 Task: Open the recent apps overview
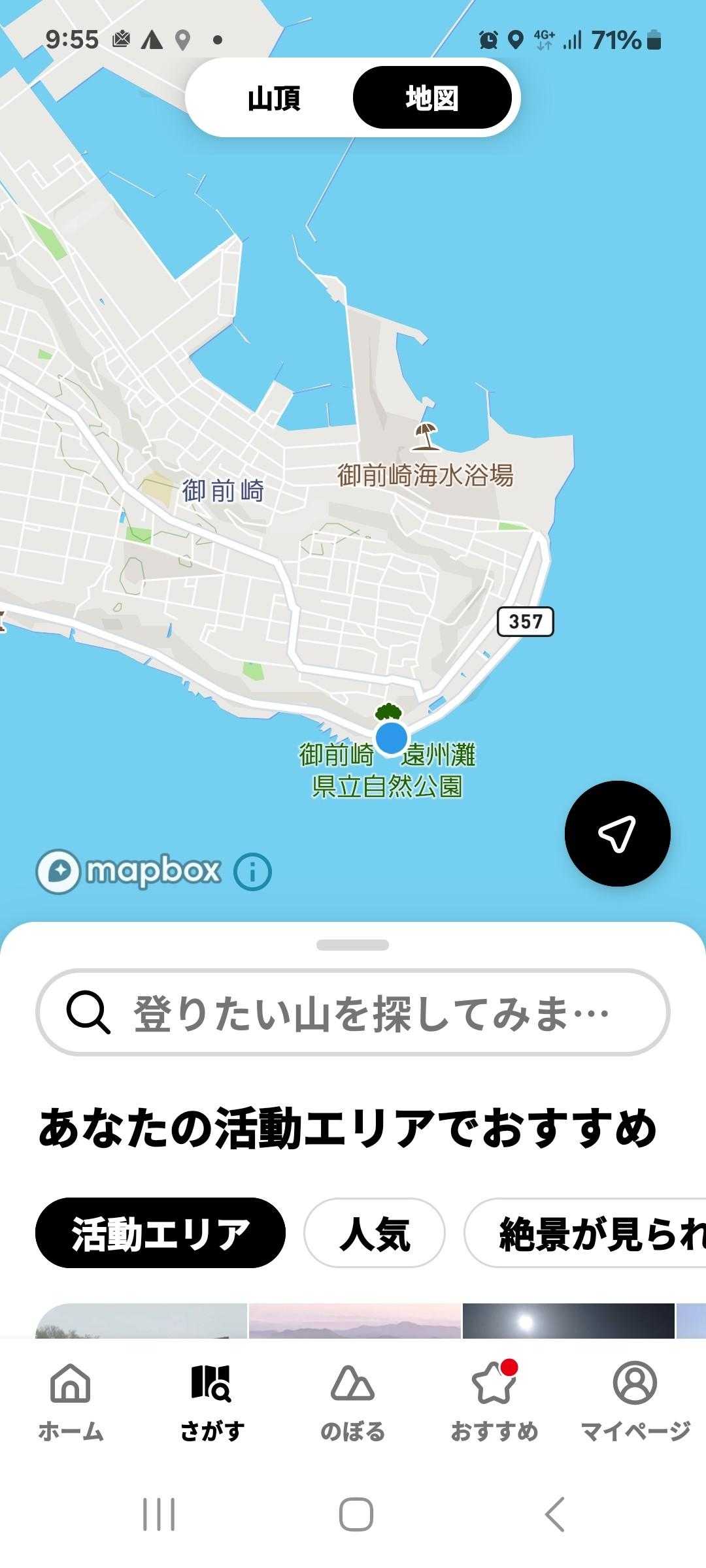click(159, 1514)
